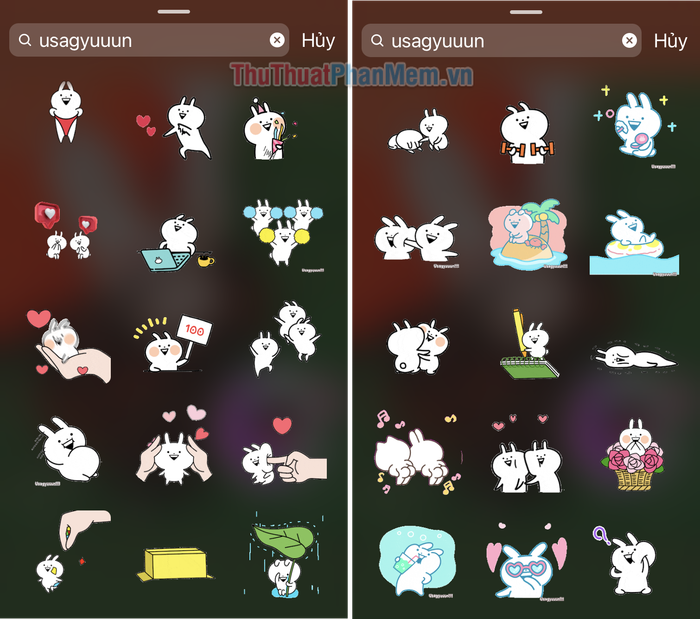Select the two red like-notification bubbles sticker

68,232
